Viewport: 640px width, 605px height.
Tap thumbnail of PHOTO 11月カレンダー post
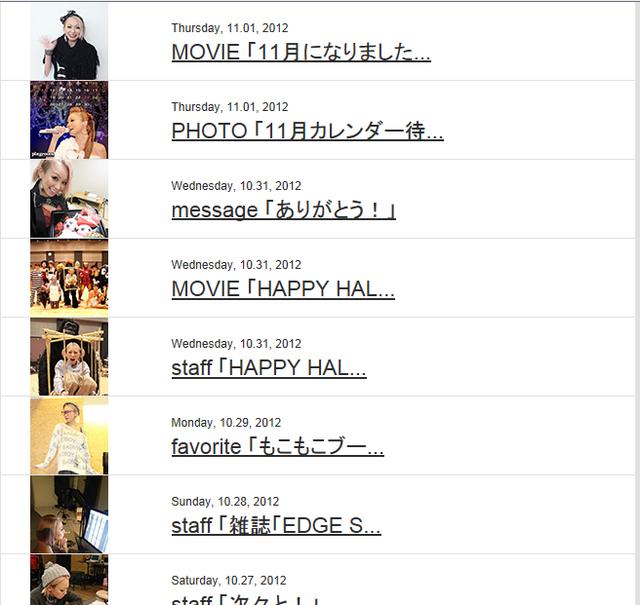[x=69, y=120]
